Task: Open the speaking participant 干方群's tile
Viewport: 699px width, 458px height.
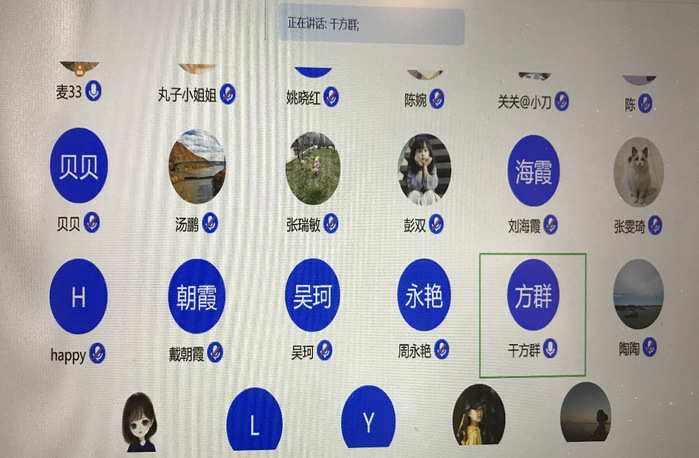Action: pos(532,297)
